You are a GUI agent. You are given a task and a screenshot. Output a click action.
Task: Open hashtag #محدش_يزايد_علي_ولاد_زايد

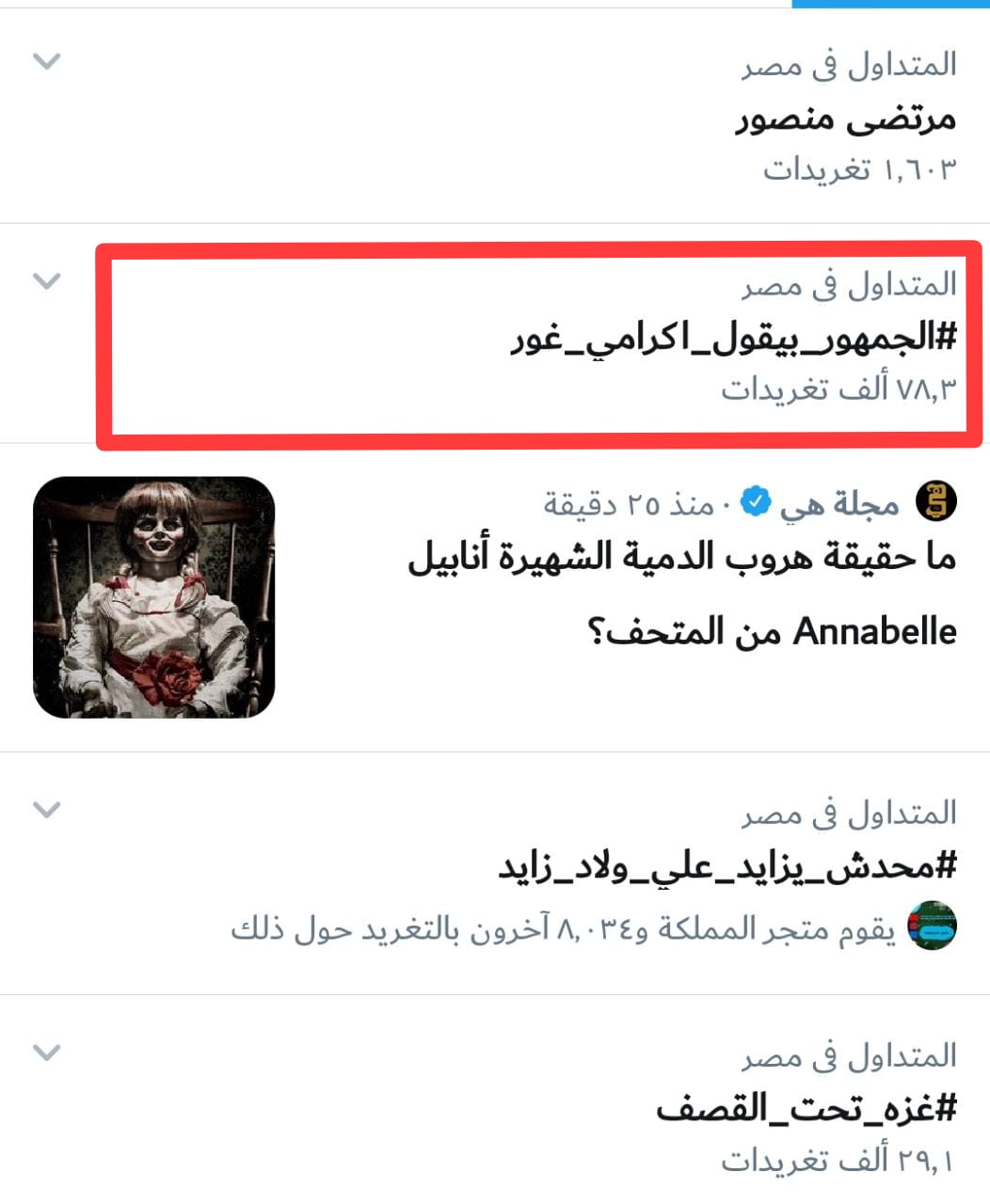coord(727,866)
